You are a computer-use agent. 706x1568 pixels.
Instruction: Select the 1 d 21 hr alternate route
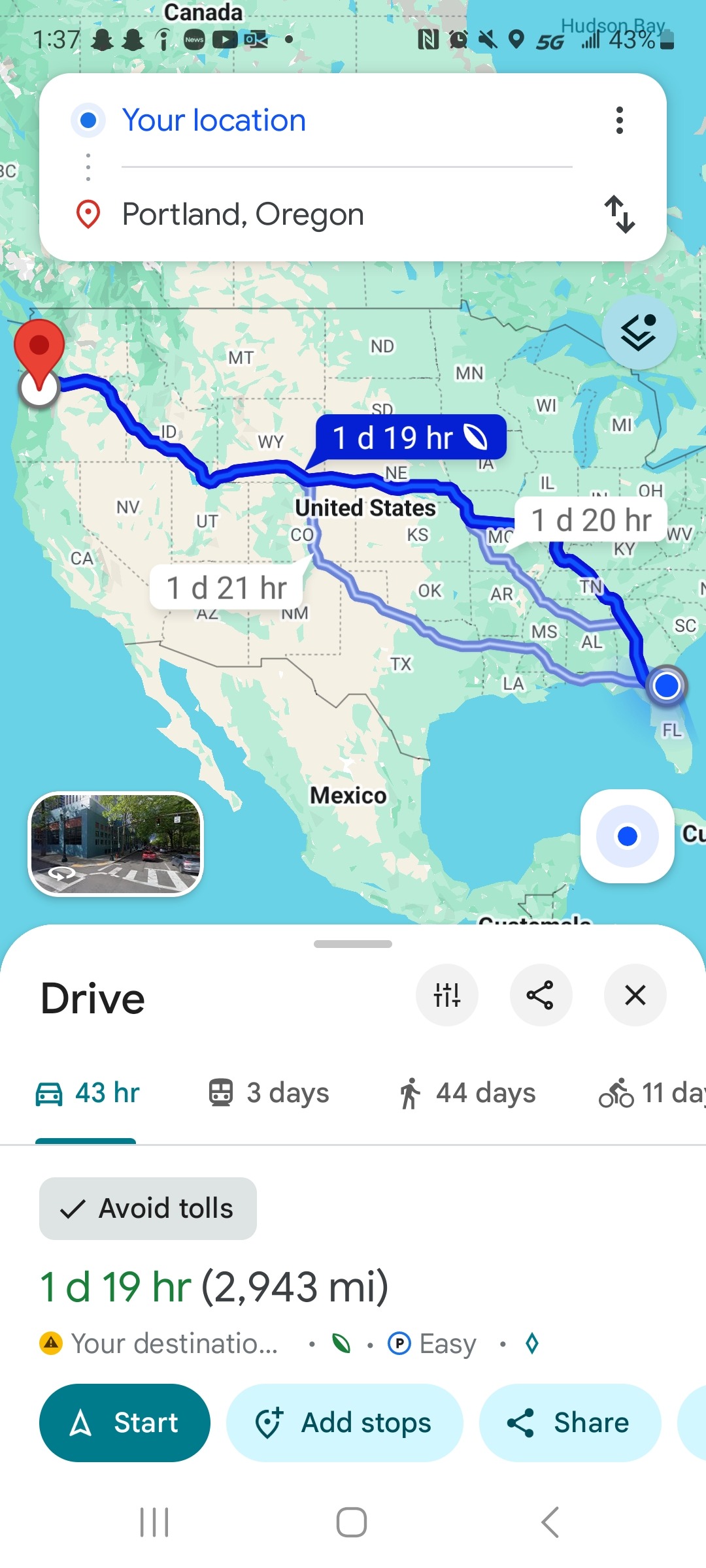[x=226, y=588]
